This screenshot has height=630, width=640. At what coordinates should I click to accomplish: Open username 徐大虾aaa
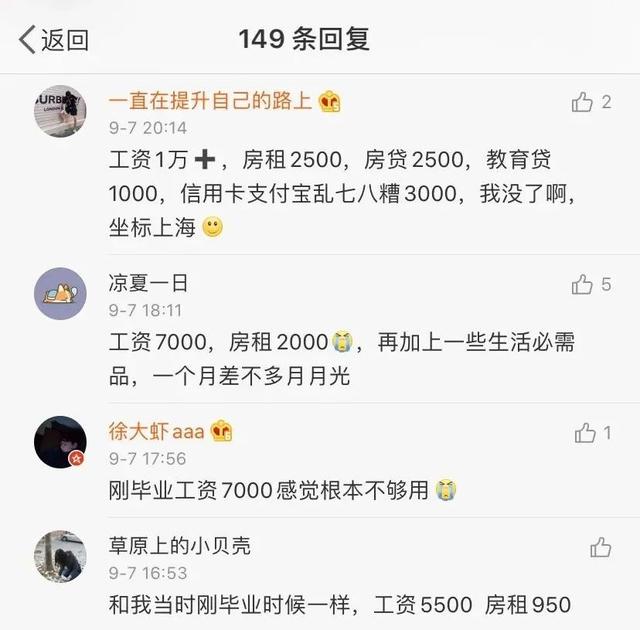(156, 432)
